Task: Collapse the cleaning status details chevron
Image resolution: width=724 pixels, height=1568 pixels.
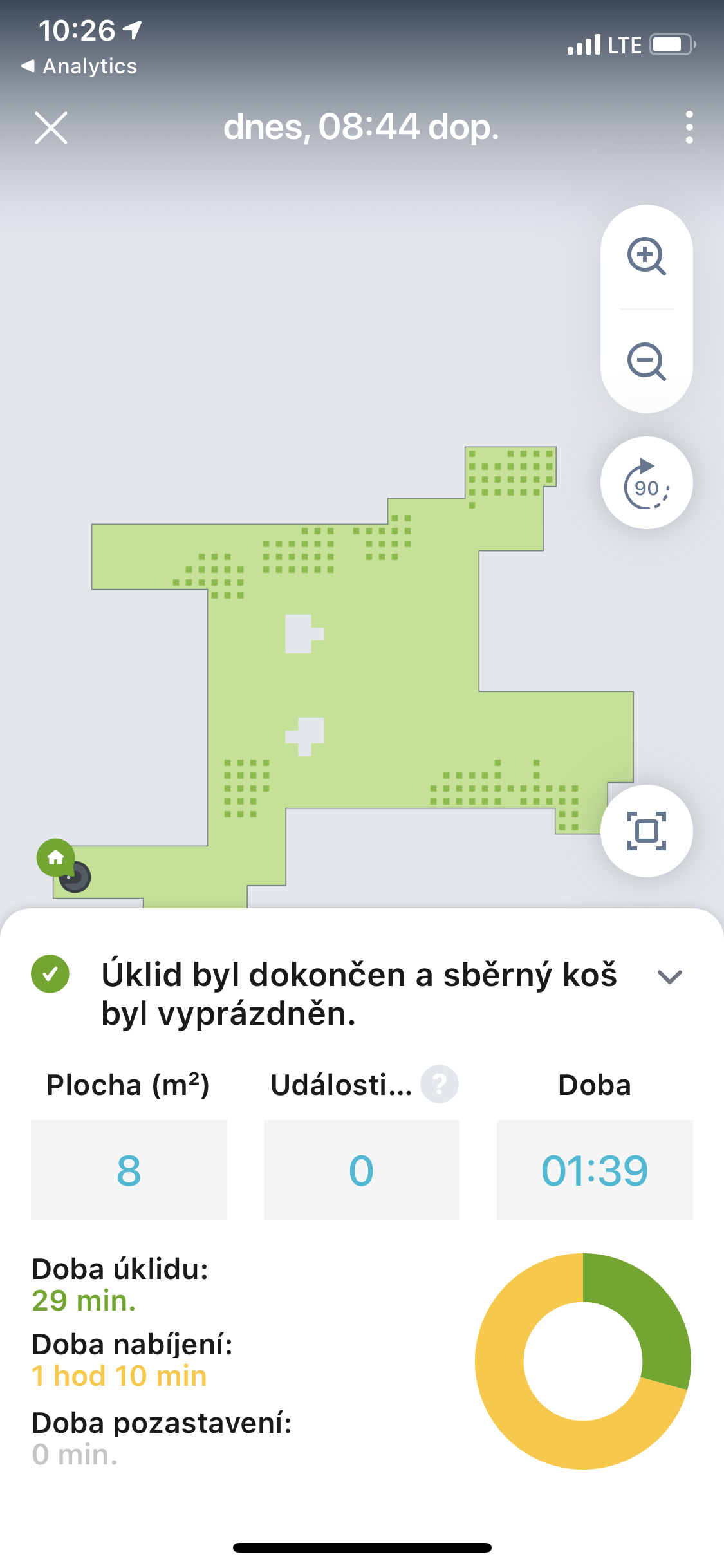Action: coord(669,976)
